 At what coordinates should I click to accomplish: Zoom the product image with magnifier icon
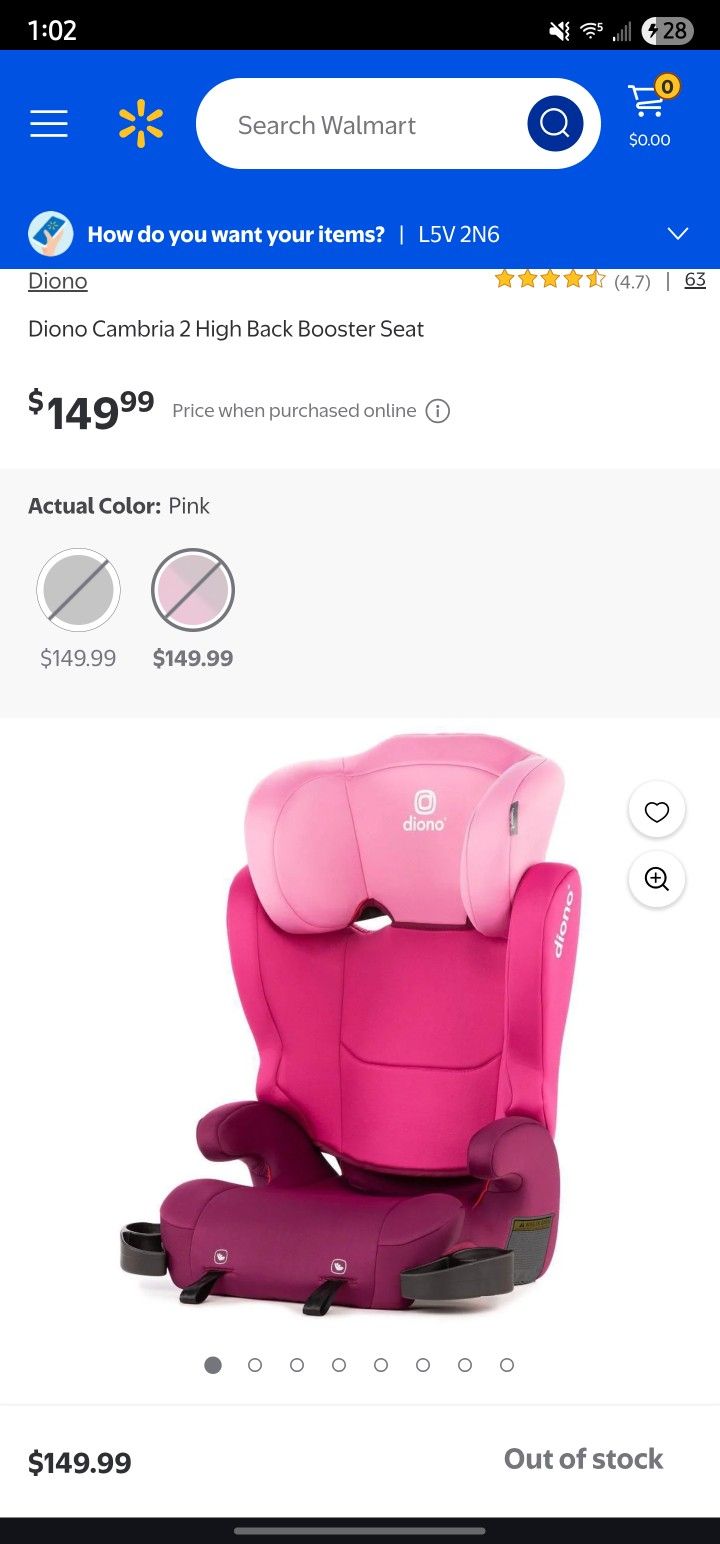(656, 879)
